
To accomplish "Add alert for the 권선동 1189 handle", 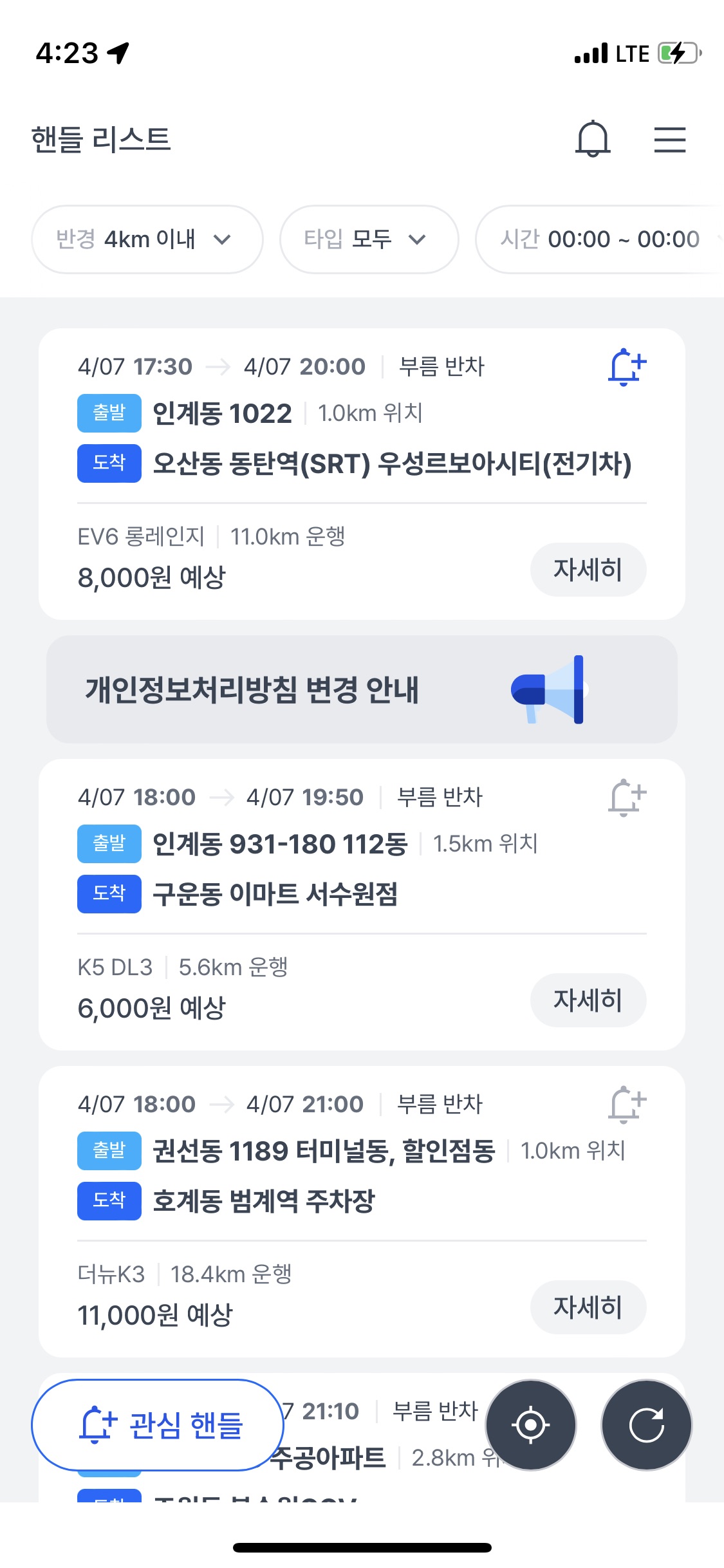I will pos(627,1105).
